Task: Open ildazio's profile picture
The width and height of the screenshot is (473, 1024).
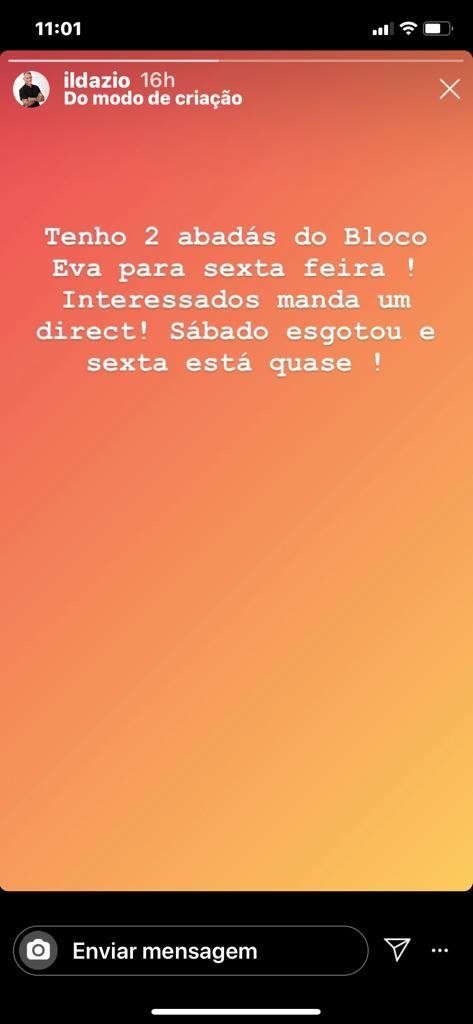Action: 31,89
